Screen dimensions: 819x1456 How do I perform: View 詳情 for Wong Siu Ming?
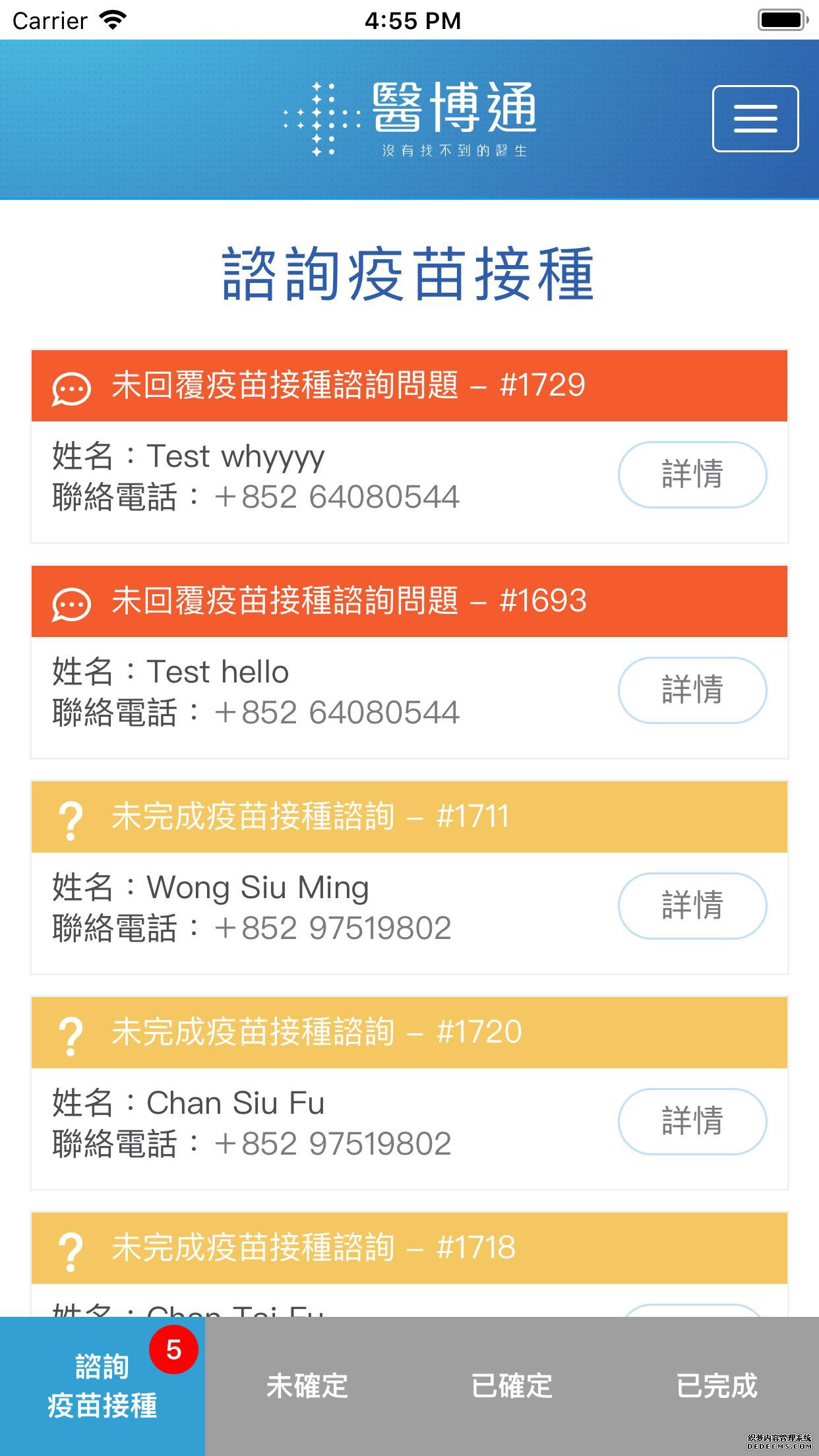click(692, 906)
